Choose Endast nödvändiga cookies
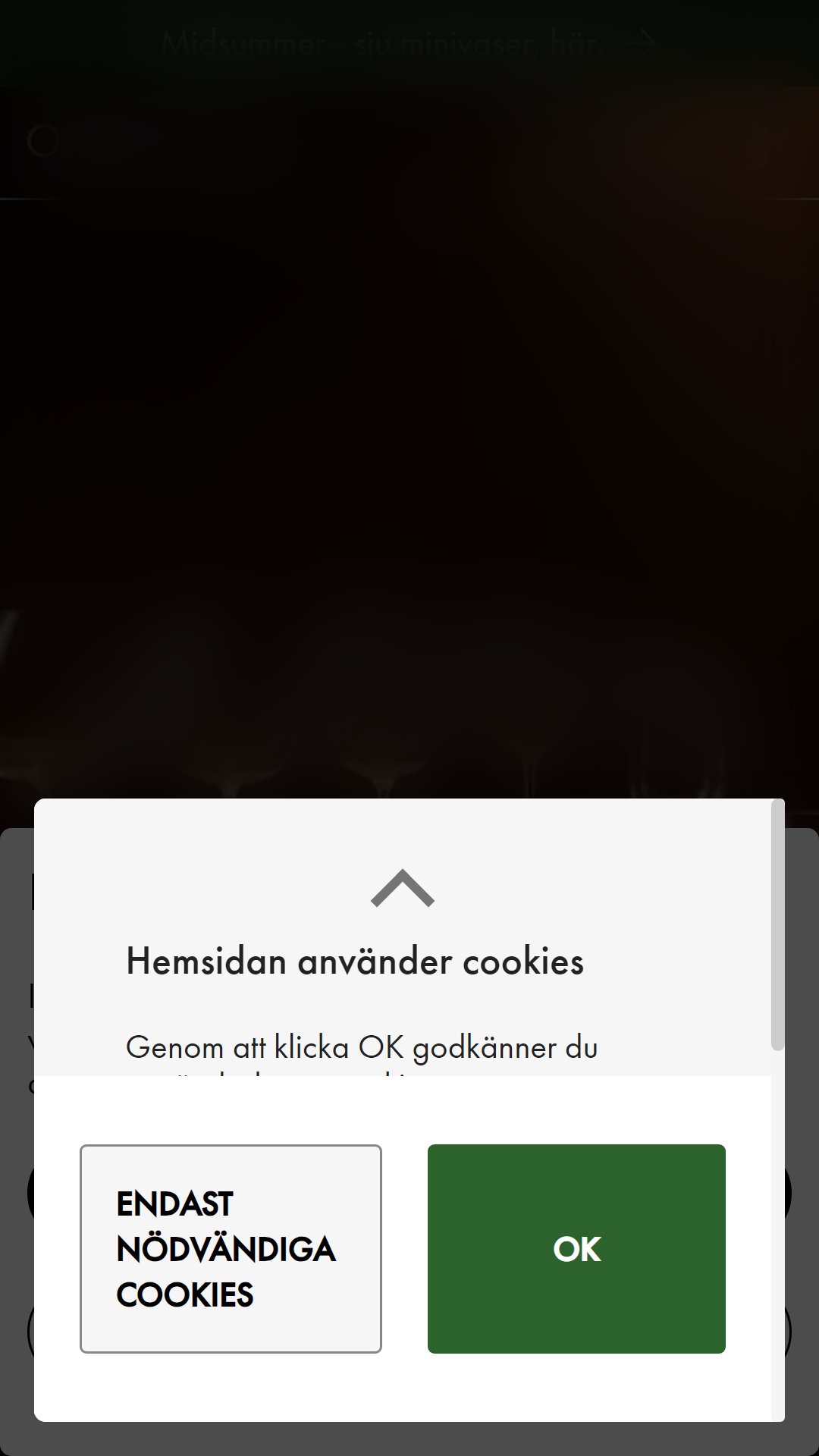 tap(231, 1248)
